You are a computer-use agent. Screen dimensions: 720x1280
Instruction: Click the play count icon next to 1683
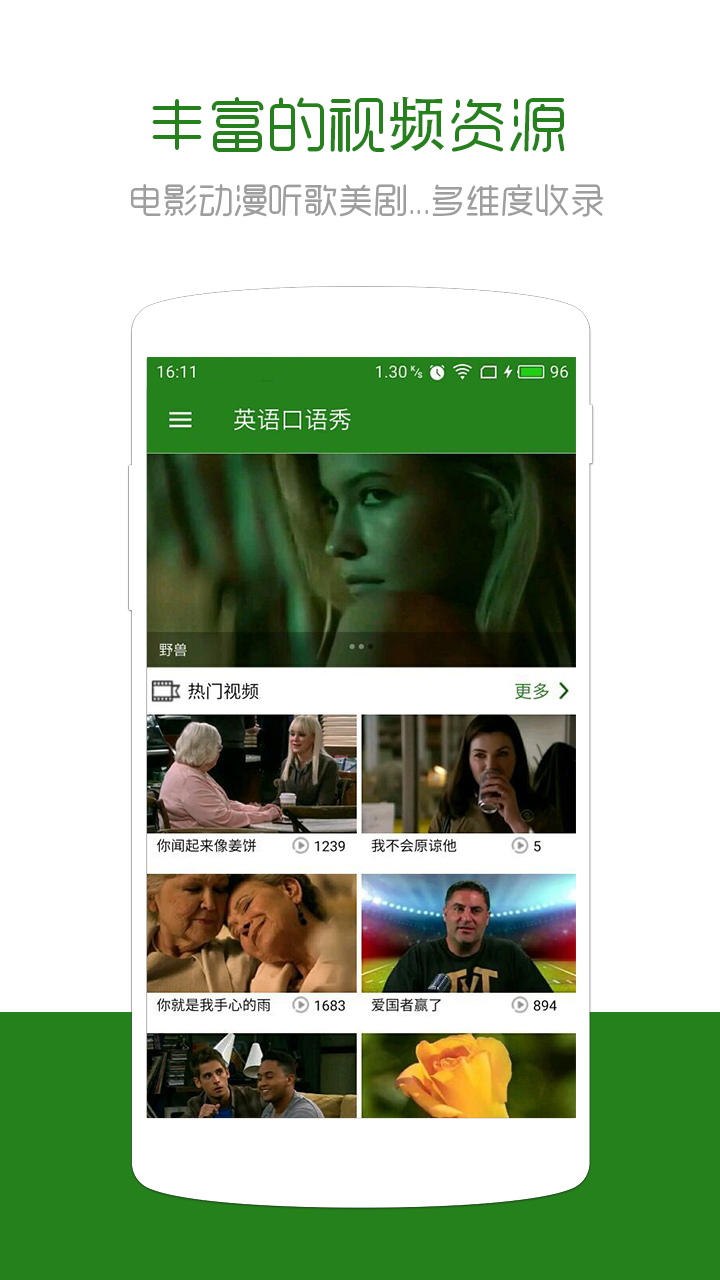point(302,1005)
